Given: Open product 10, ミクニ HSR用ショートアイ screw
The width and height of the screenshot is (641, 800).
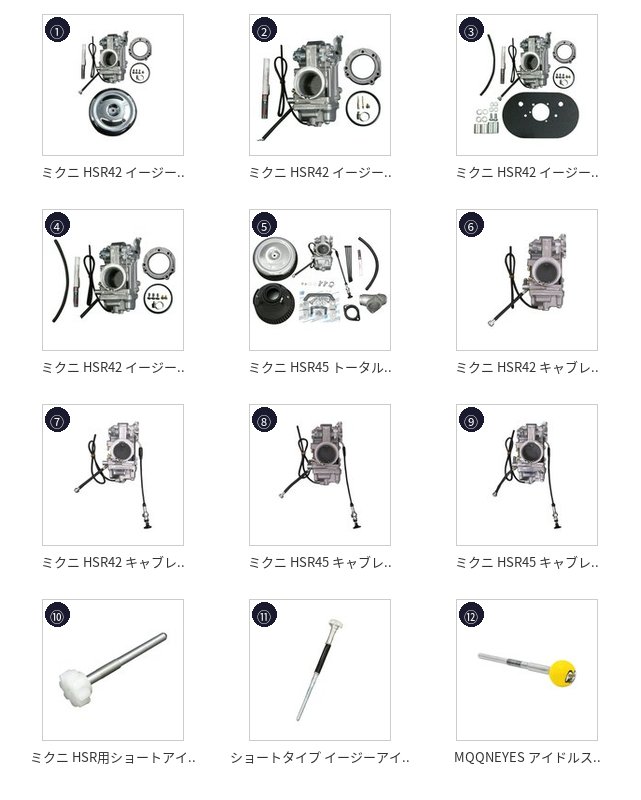Looking at the screenshot, I should coord(113,670).
